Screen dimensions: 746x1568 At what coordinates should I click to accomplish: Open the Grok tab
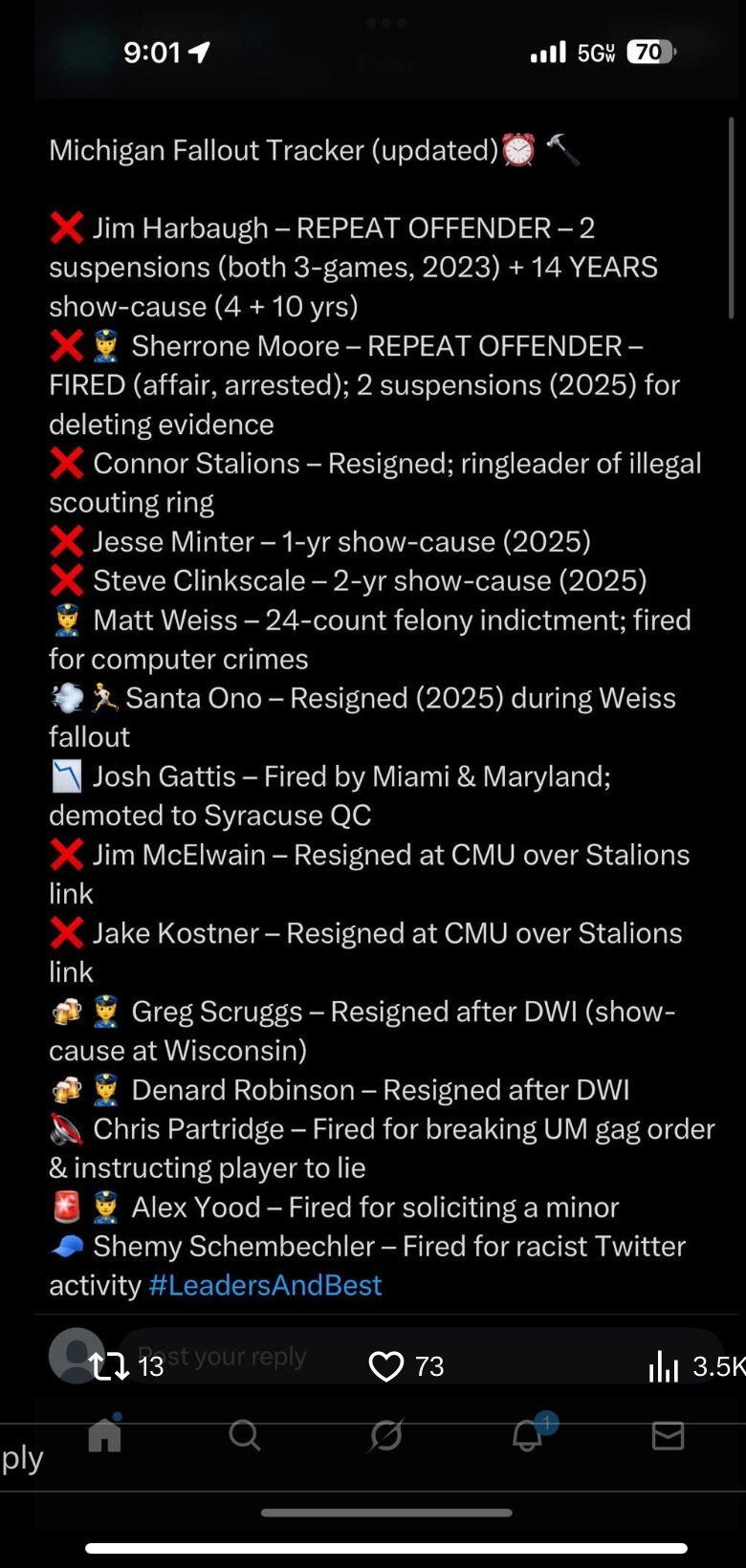point(386,1435)
